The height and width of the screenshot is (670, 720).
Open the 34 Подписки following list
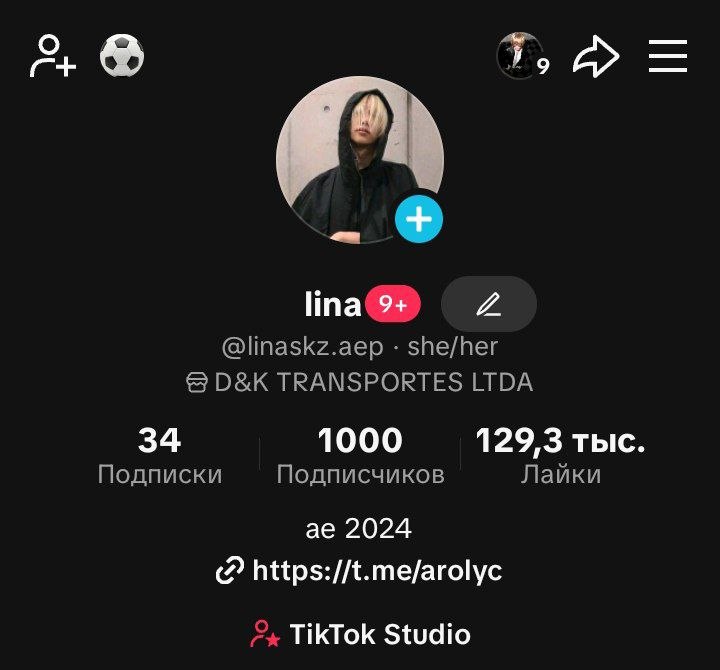pos(159,456)
